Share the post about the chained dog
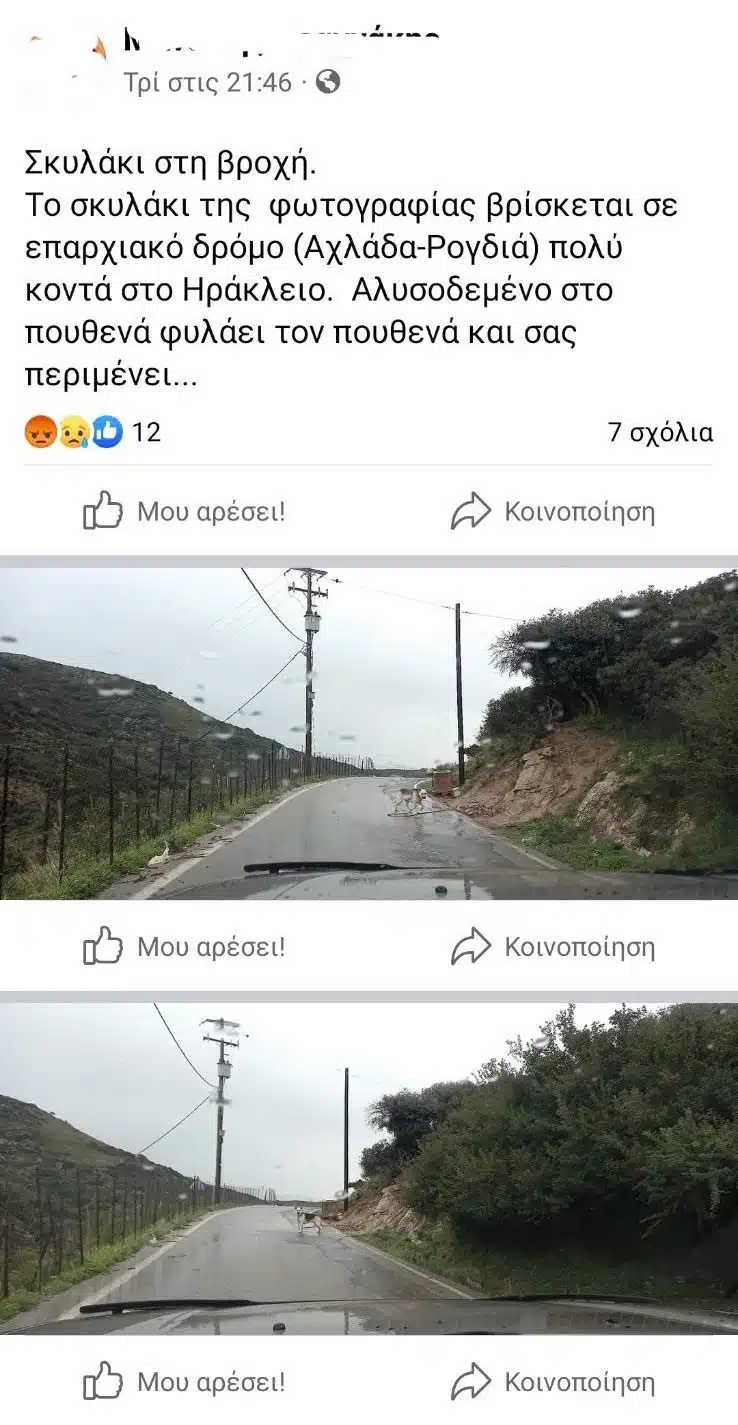 (552, 512)
